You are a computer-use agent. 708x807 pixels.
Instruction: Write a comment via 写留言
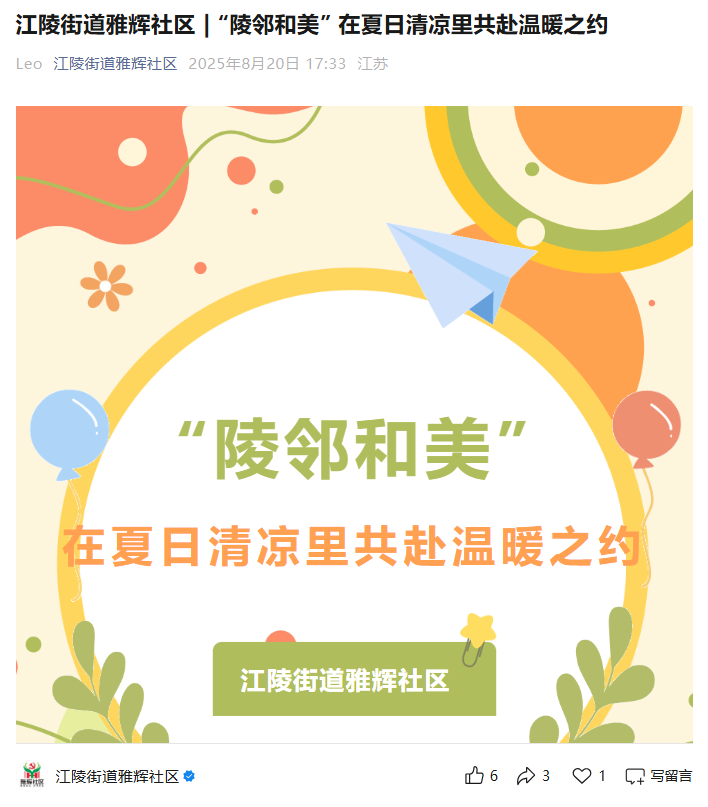659,776
